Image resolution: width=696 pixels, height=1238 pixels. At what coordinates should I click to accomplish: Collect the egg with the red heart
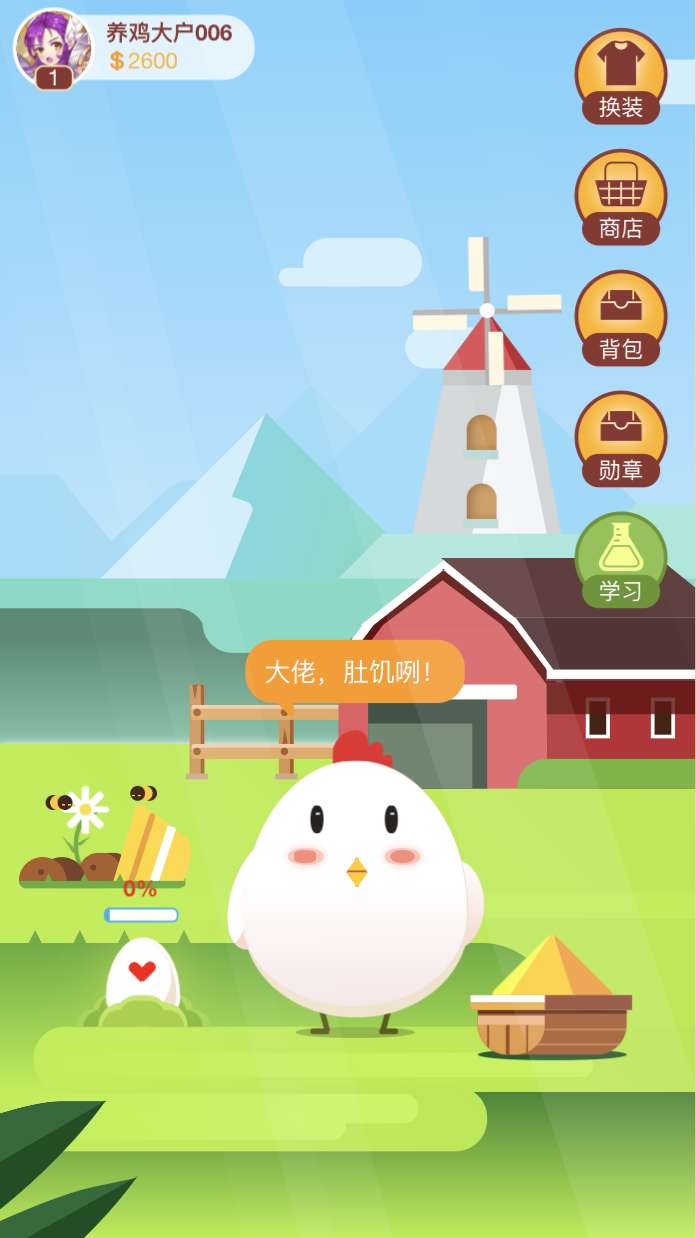142,977
